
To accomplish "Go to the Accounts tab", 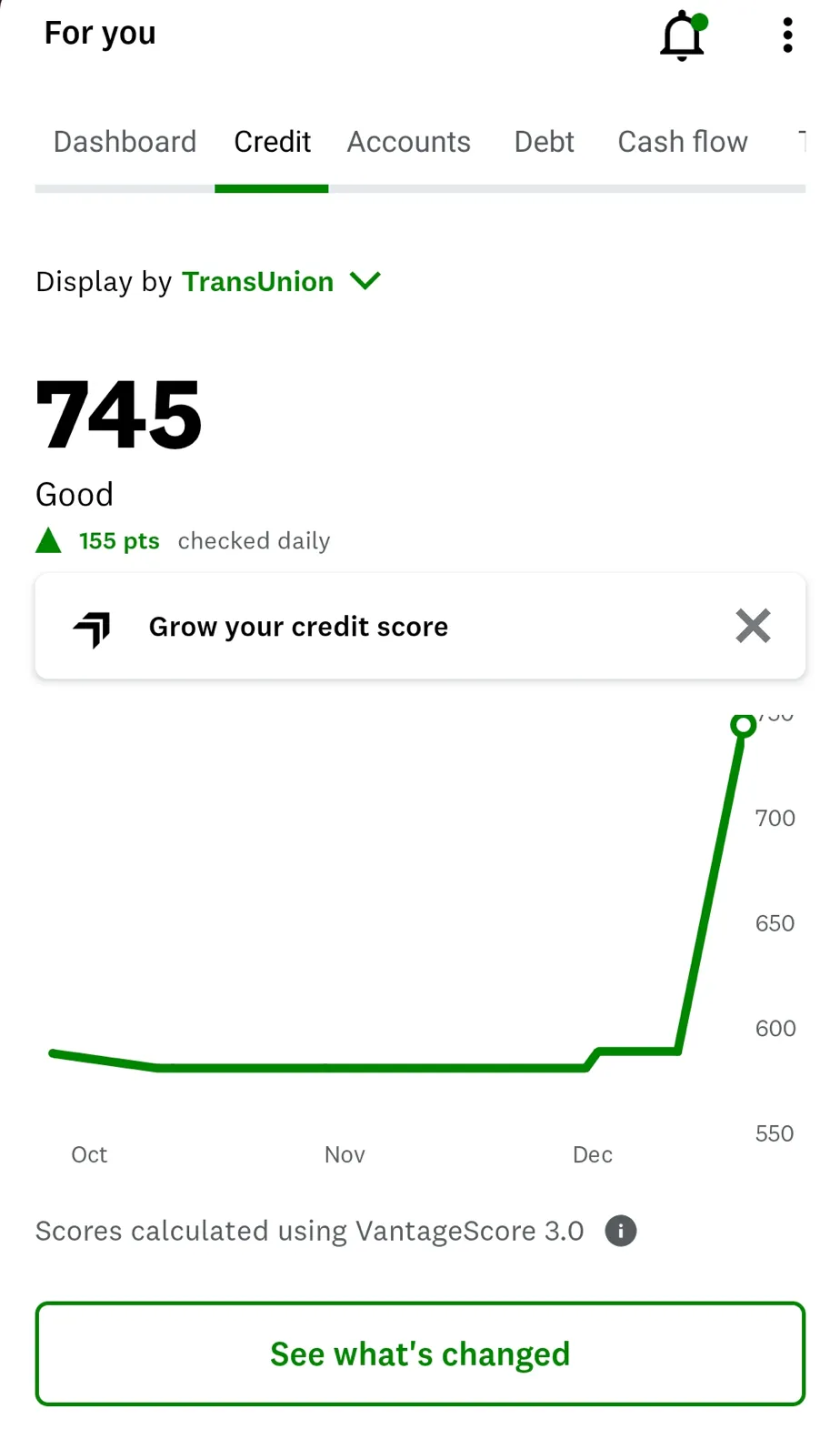I will 409,142.
